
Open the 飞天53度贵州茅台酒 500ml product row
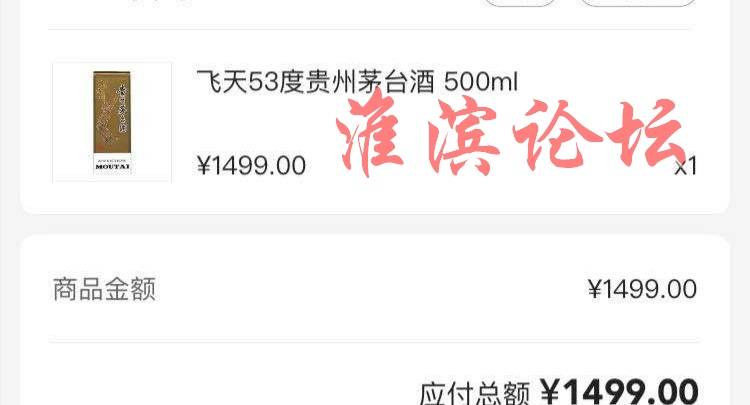[358, 81]
